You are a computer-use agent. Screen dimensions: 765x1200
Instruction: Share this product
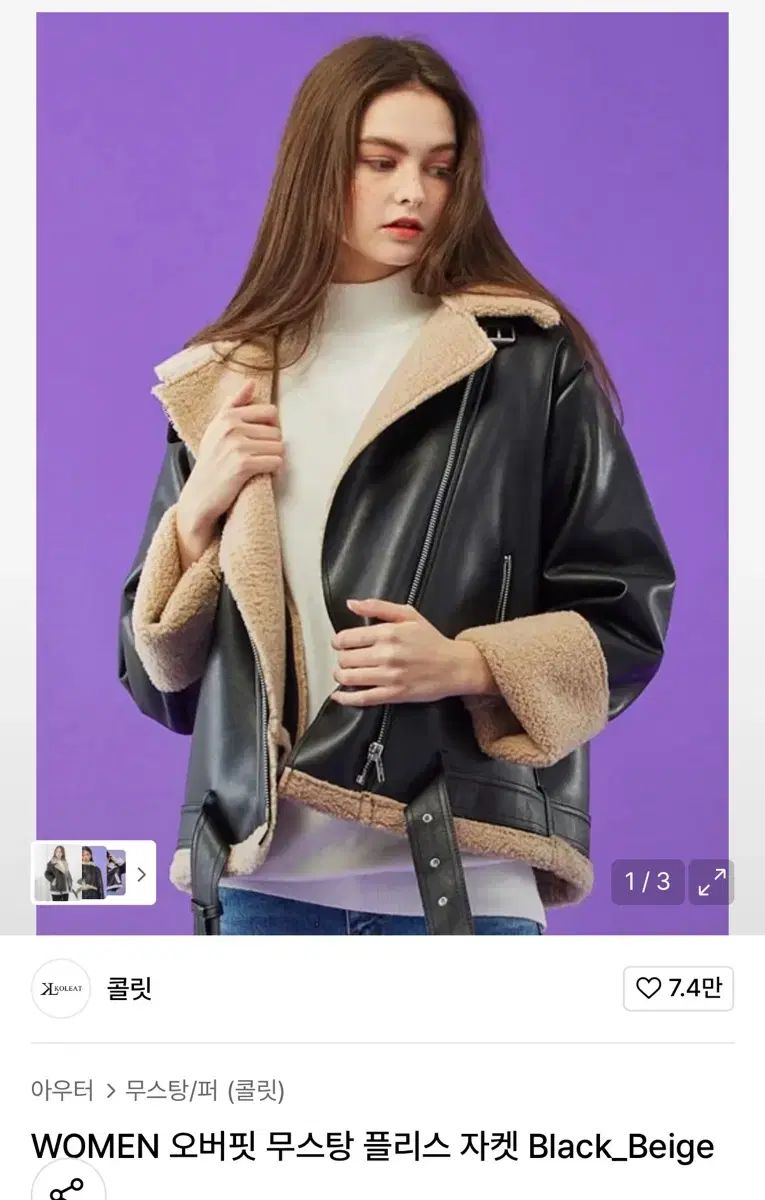click(68, 1186)
